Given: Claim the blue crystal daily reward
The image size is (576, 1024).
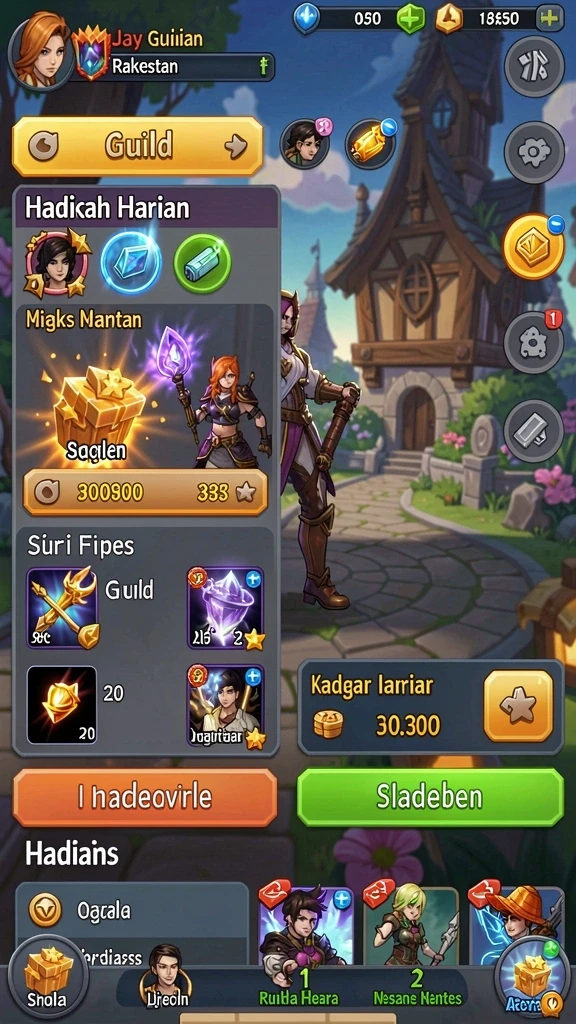Looking at the screenshot, I should [x=131, y=263].
